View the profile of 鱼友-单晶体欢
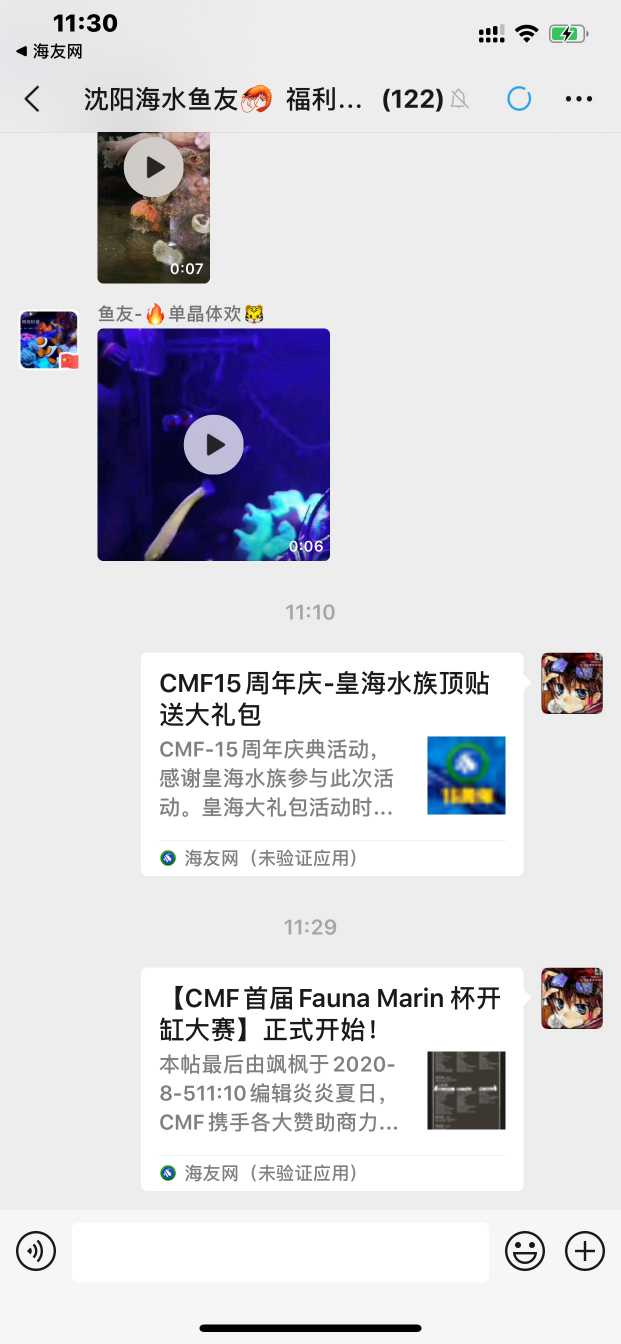 click(x=49, y=340)
